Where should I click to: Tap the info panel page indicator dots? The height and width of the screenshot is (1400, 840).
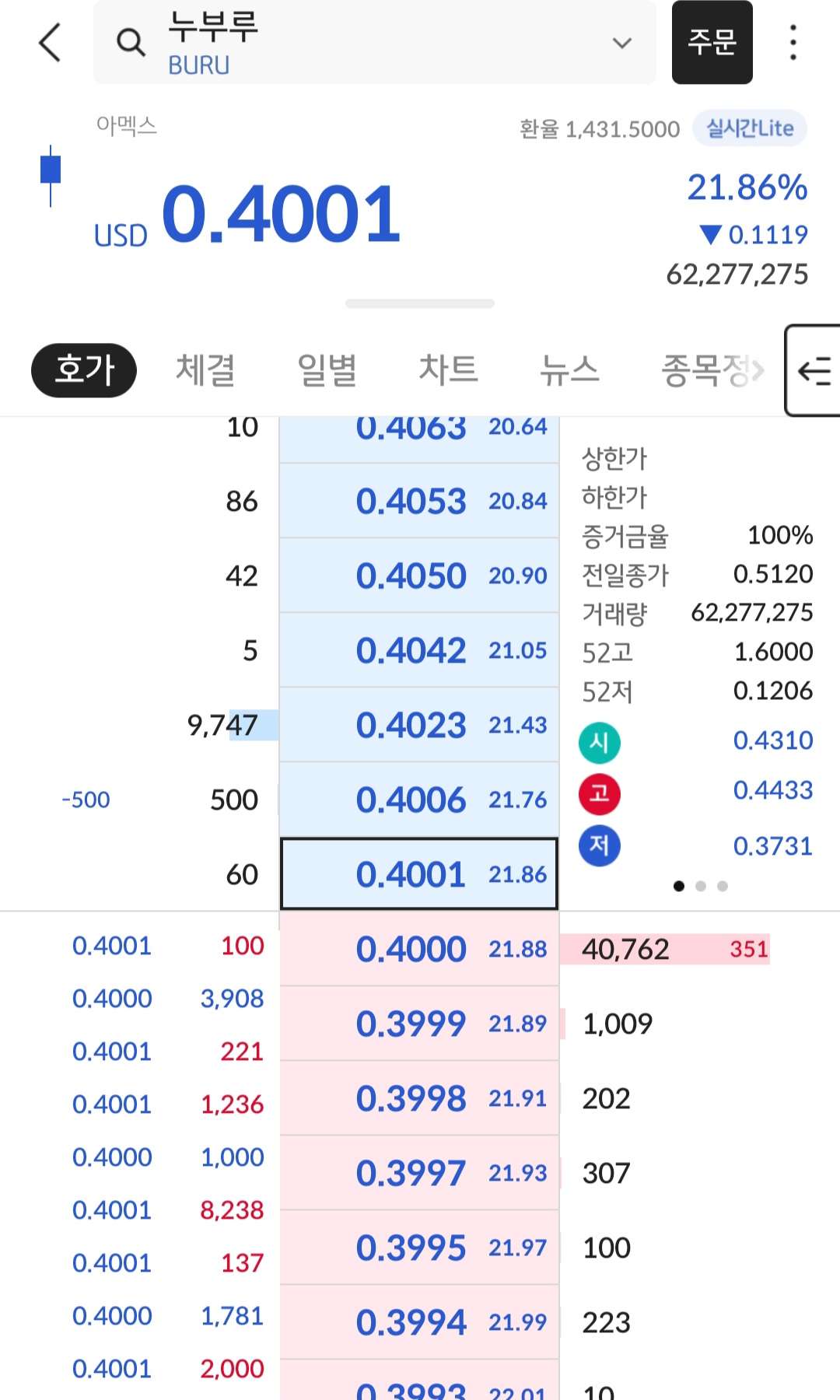coord(700,886)
